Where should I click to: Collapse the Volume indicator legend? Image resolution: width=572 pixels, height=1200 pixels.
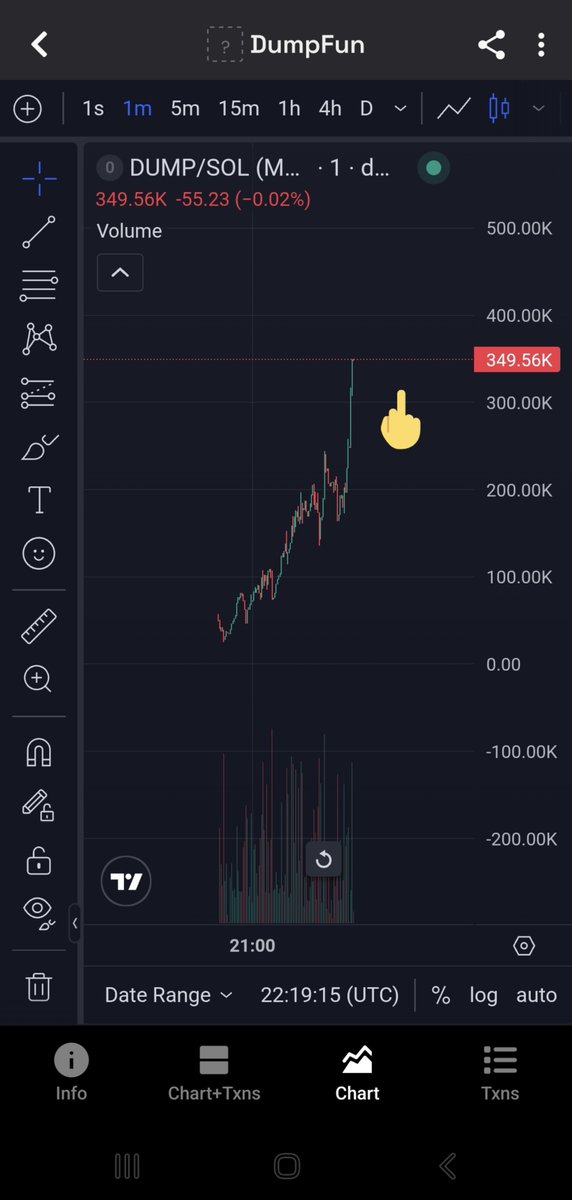coord(120,272)
